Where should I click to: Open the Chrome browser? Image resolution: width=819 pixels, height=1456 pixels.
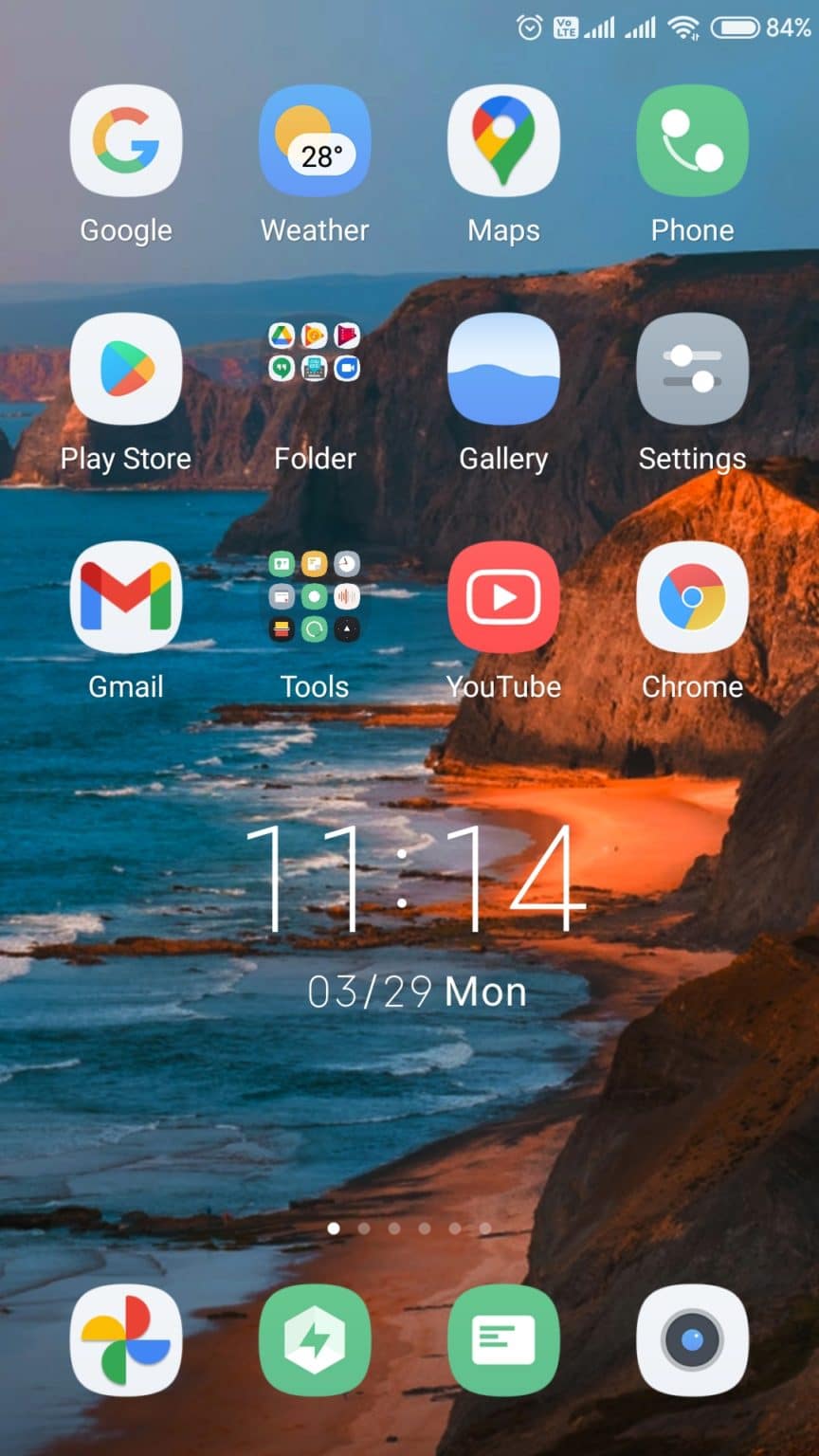(x=692, y=597)
